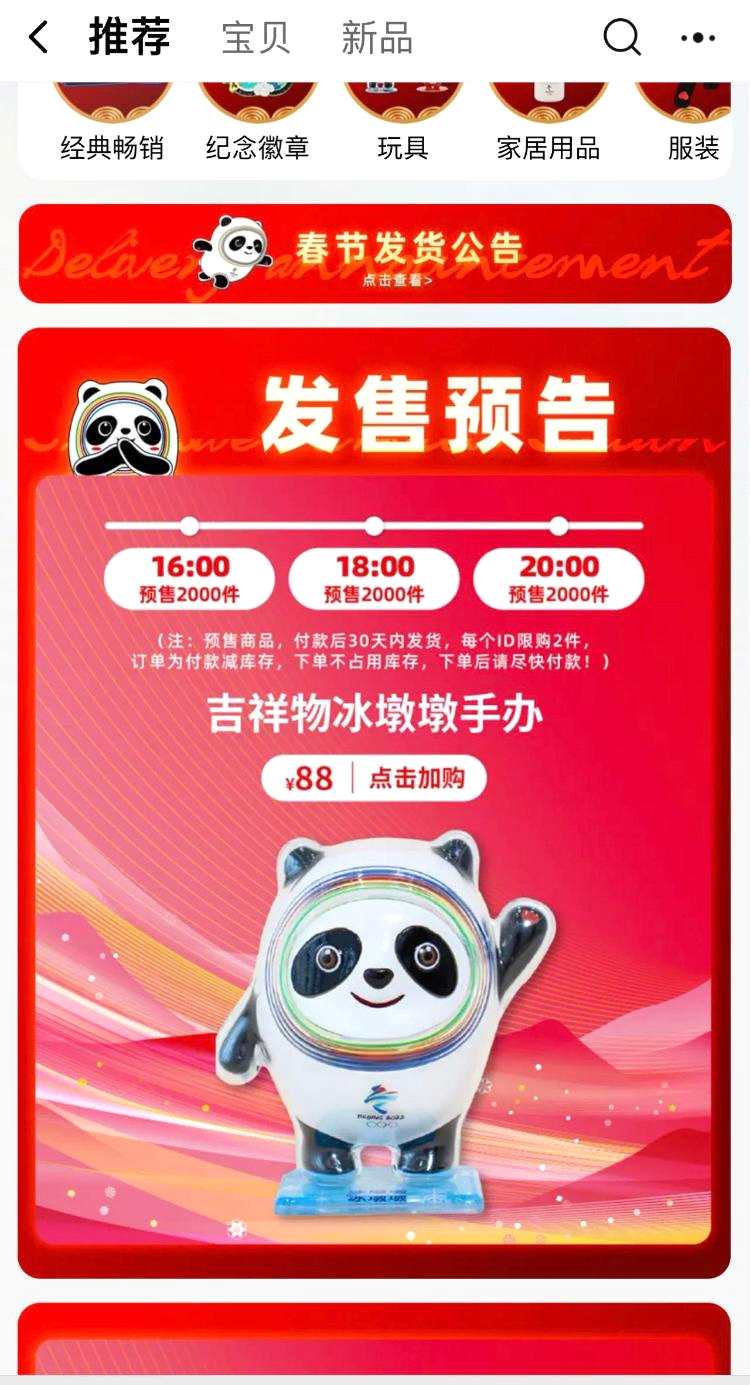Tap 点击加购 for the 冰墩墩手办

(417, 779)
